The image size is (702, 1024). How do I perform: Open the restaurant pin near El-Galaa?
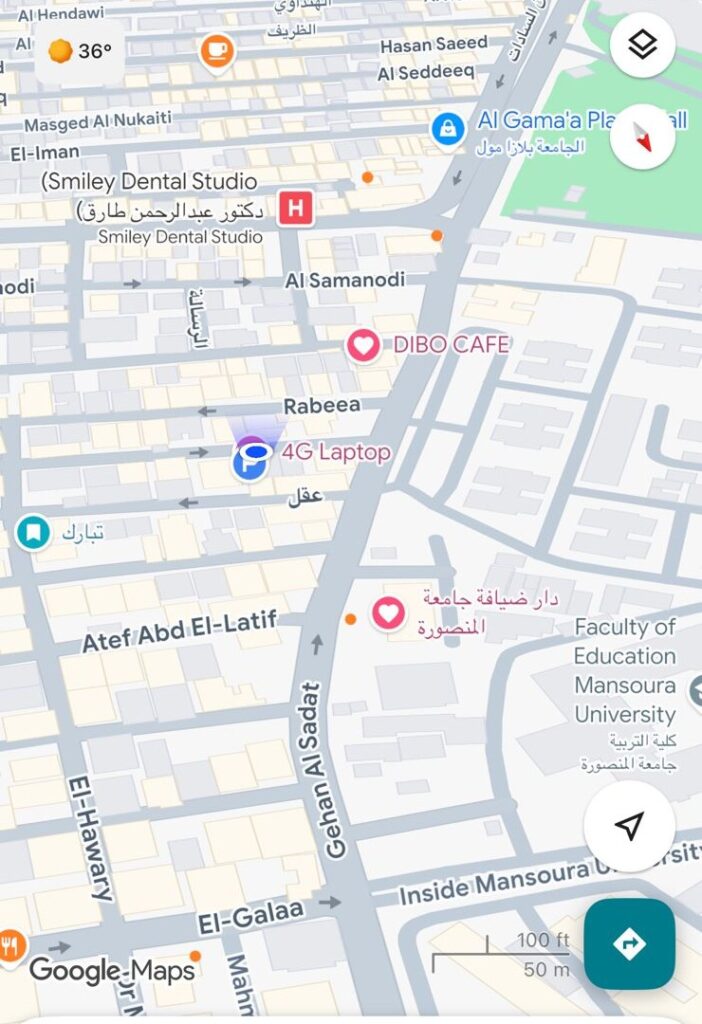click(x=10, y=945)
